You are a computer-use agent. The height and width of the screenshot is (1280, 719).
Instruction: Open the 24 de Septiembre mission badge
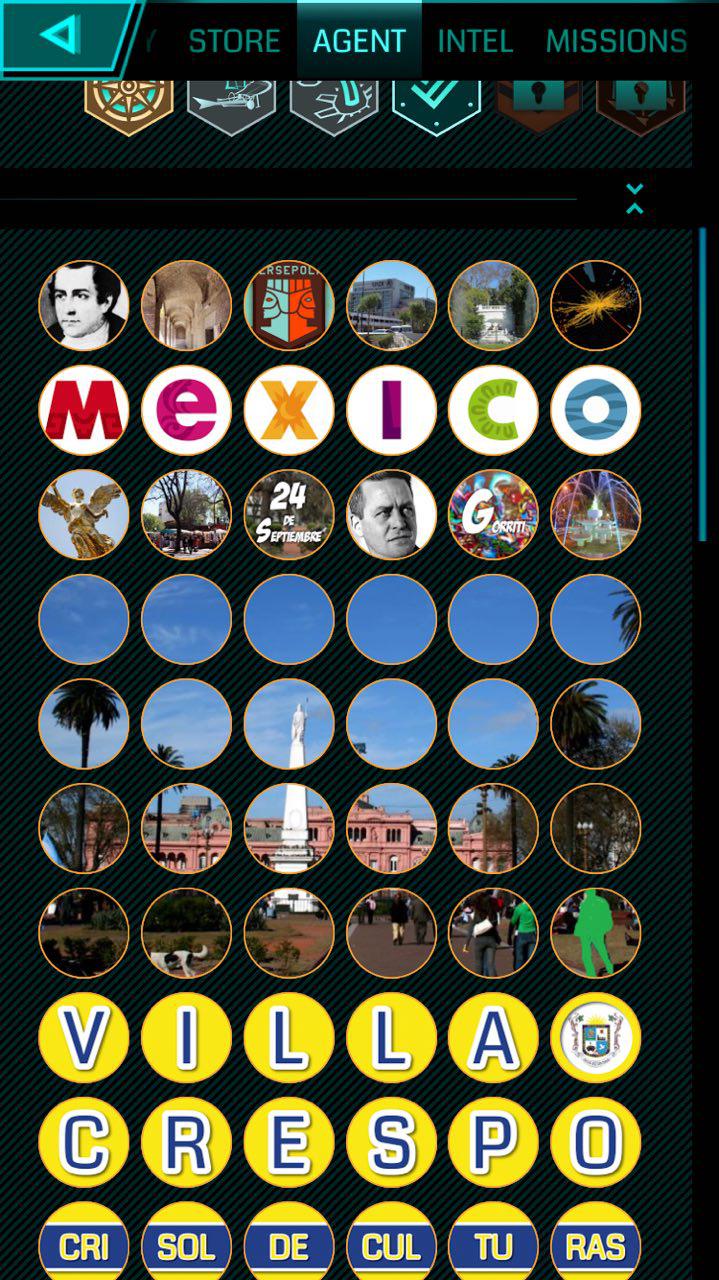[x=289, y=515]
